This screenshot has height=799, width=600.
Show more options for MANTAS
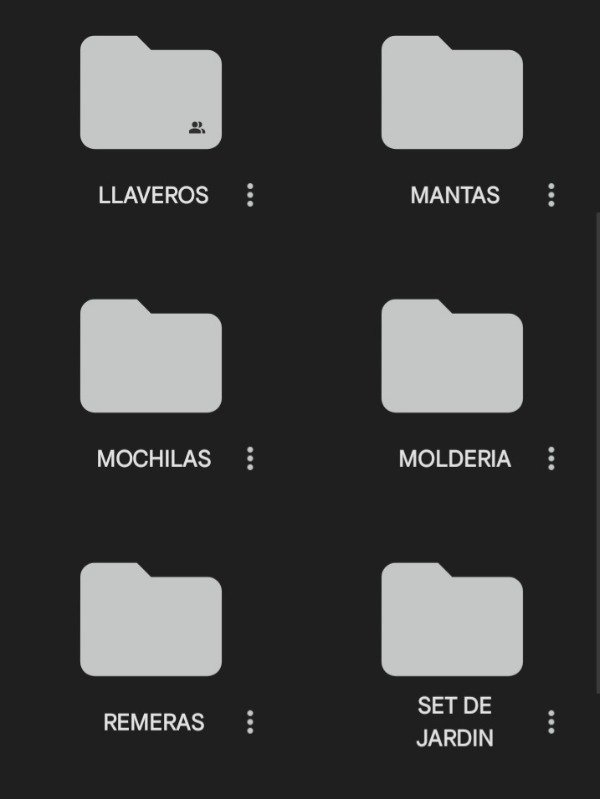tap(551, 195)
